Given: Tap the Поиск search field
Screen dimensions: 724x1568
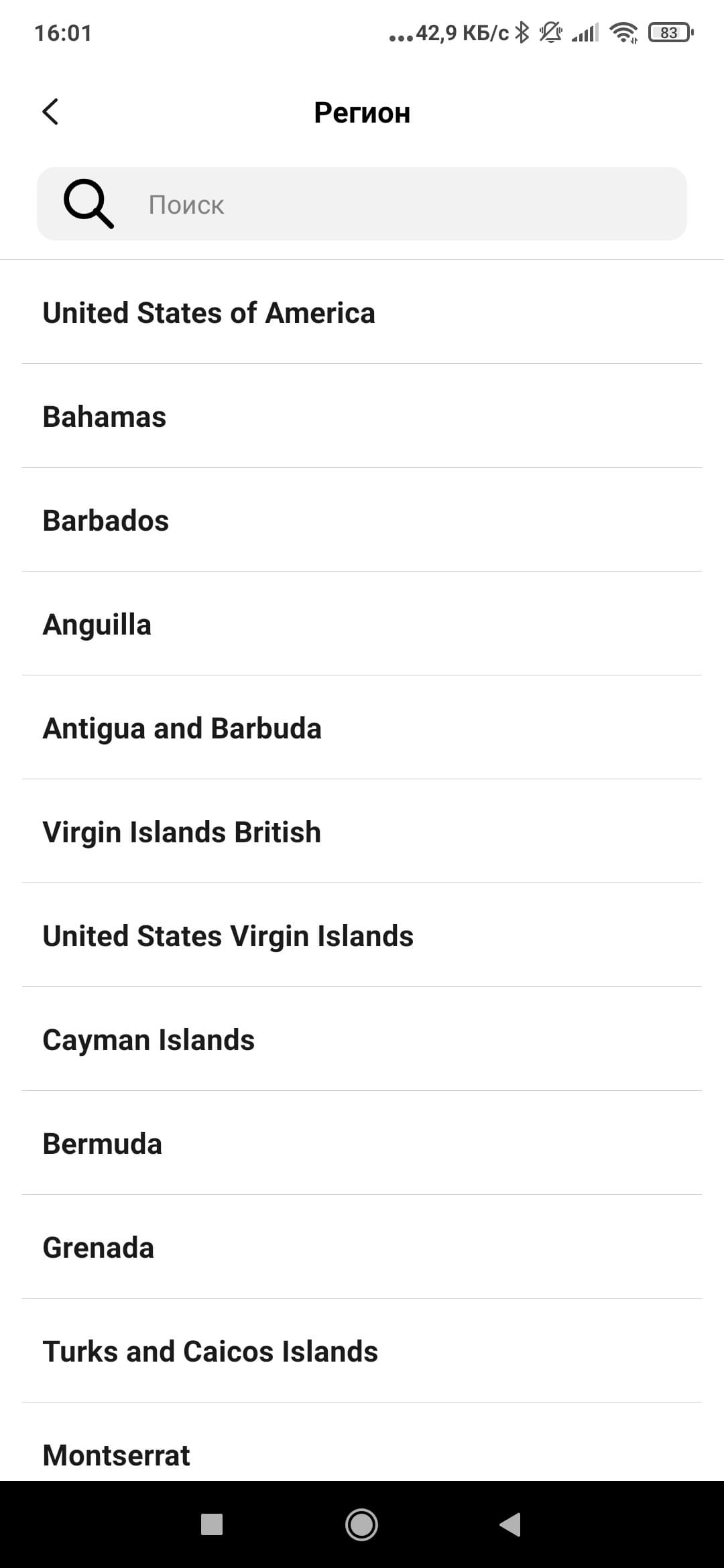Looking at the screenshot, I should tap(362, 204).
